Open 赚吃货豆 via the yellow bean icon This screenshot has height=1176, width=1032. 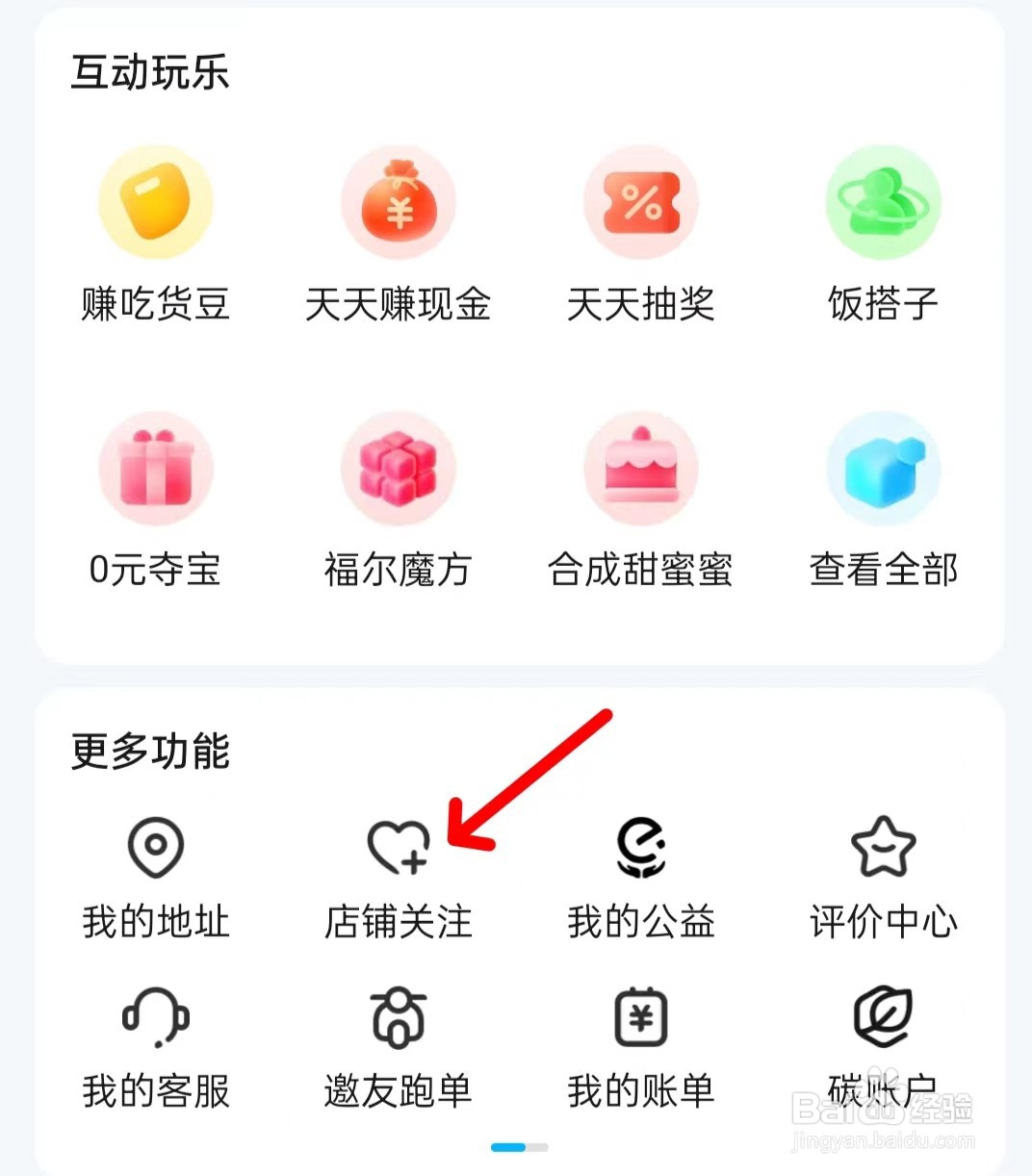(x=156, y=203)
